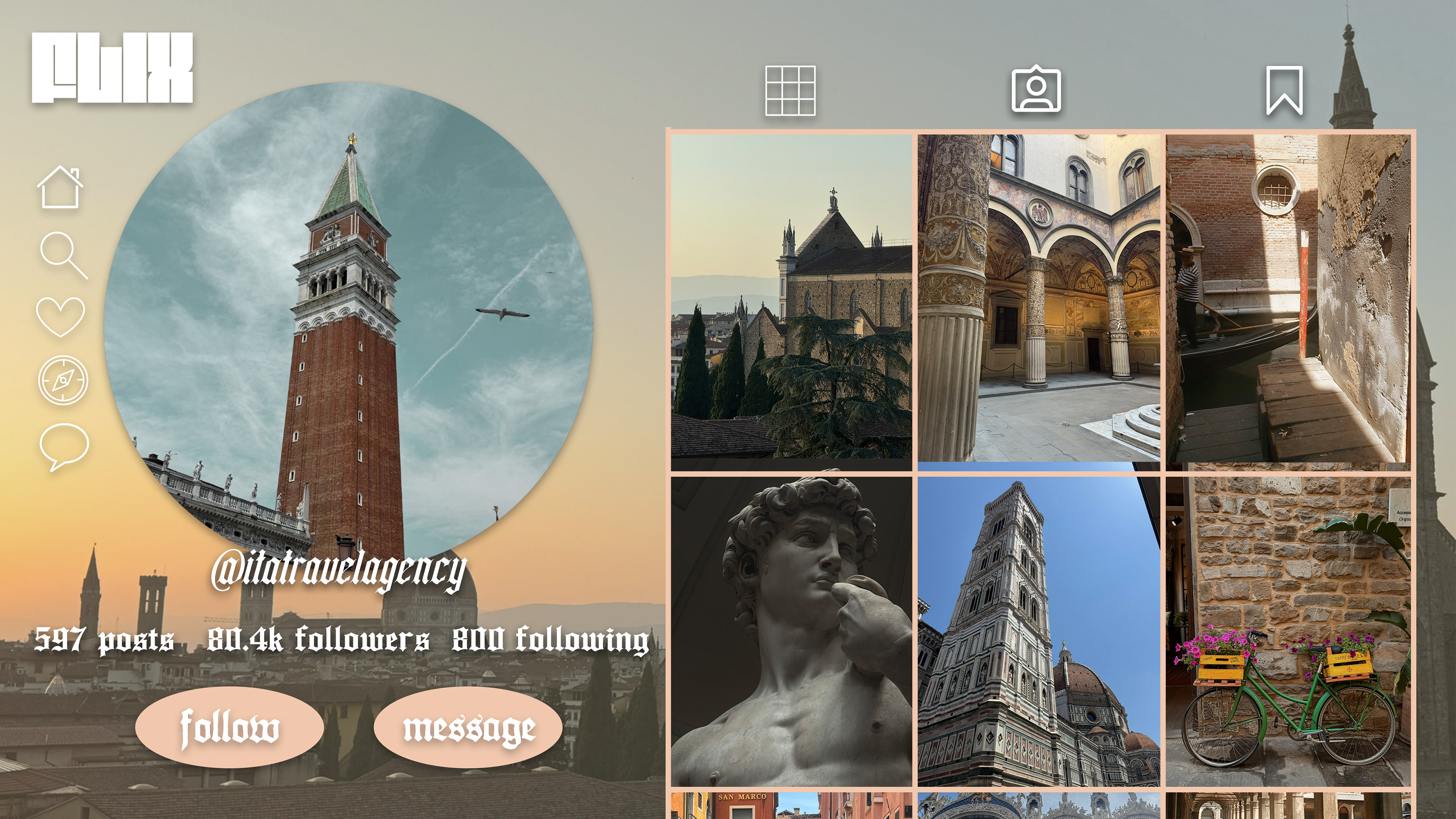Screen dimensions: 1456x819
Task: Open search with the magnifier icon
Action: (x=63, y=255)
